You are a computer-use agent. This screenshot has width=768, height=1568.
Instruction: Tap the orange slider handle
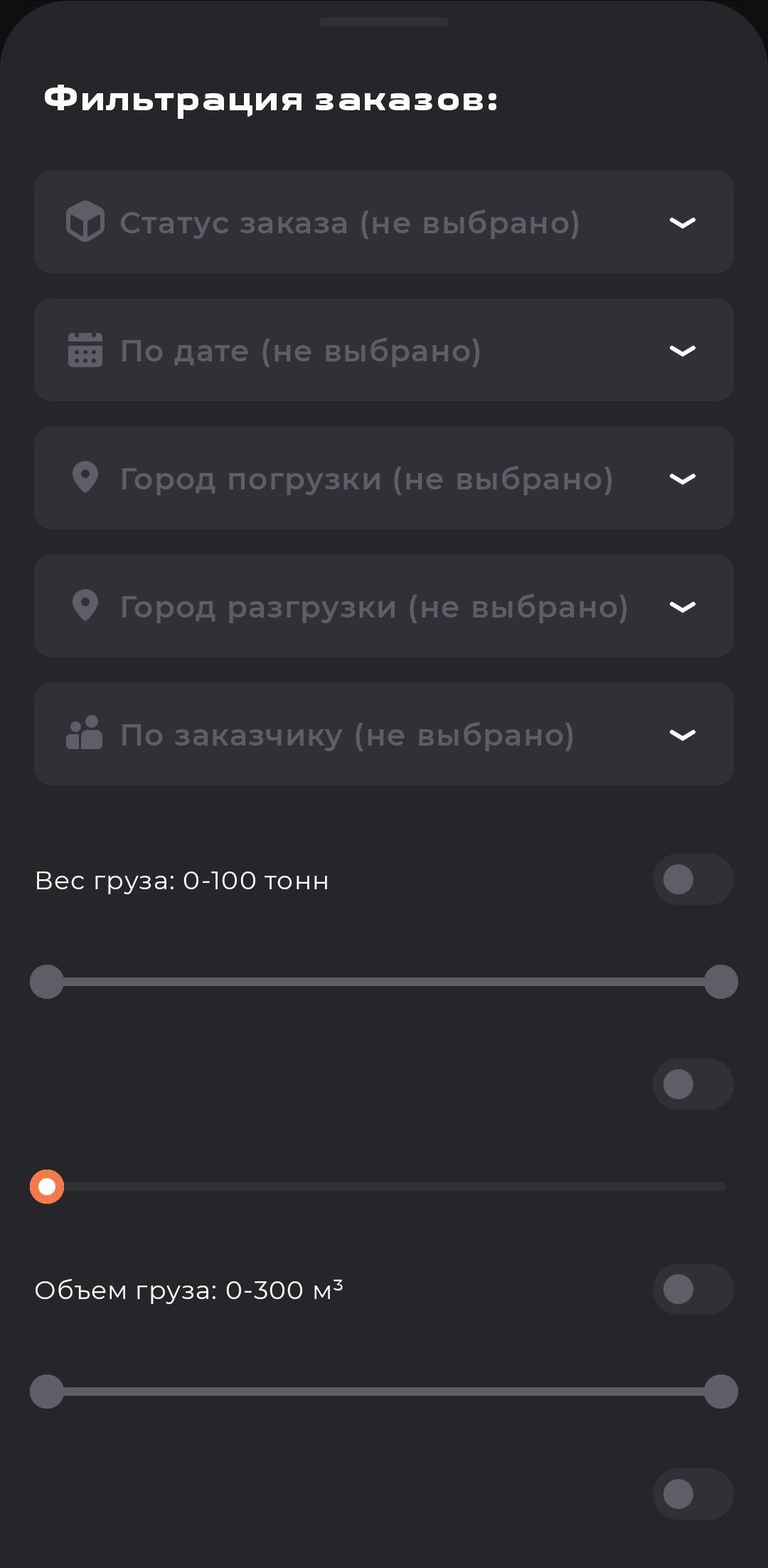click(x=47, y=1187)
